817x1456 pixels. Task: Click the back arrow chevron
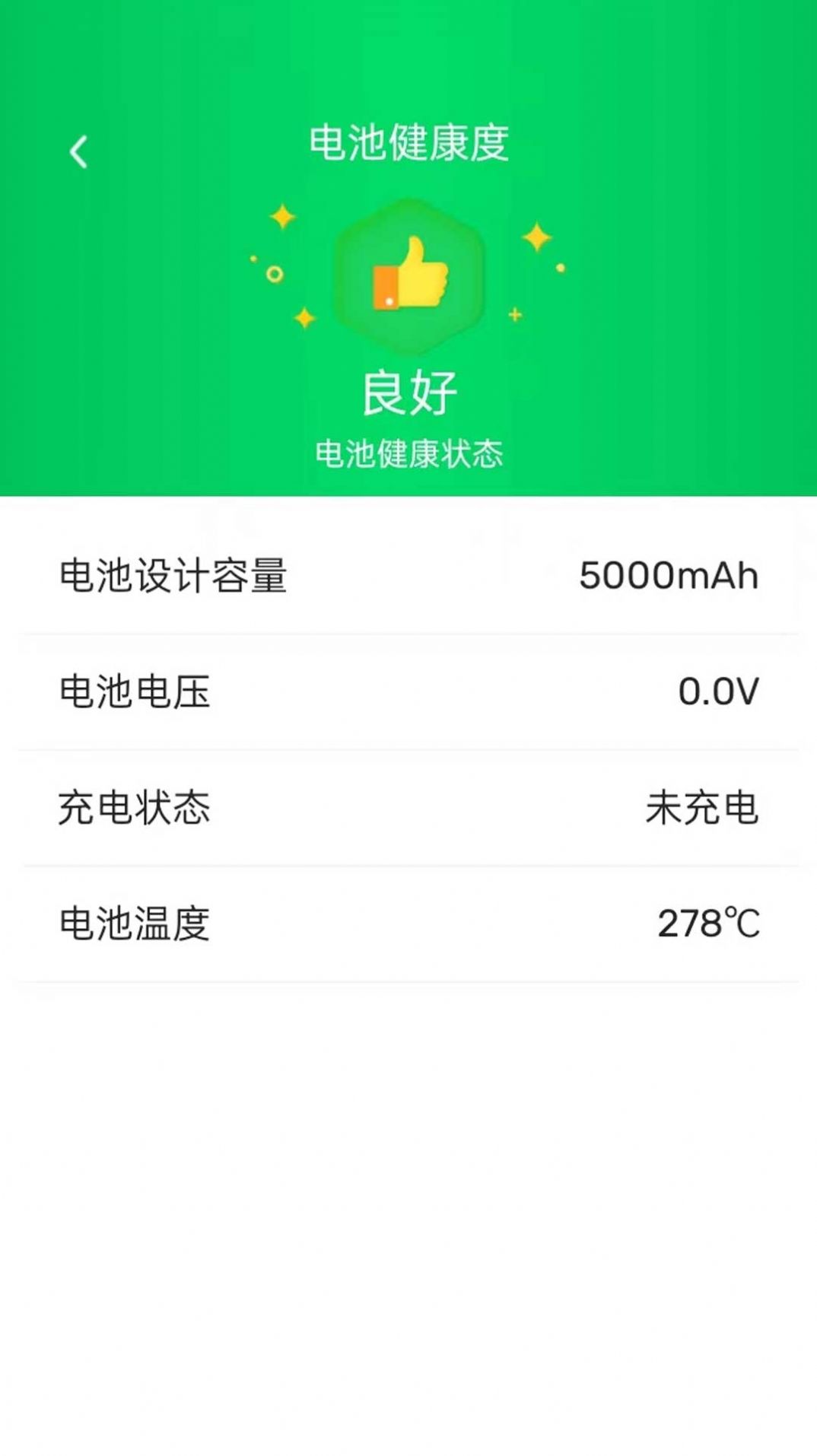pyautogui.click(x=79, y=151)
